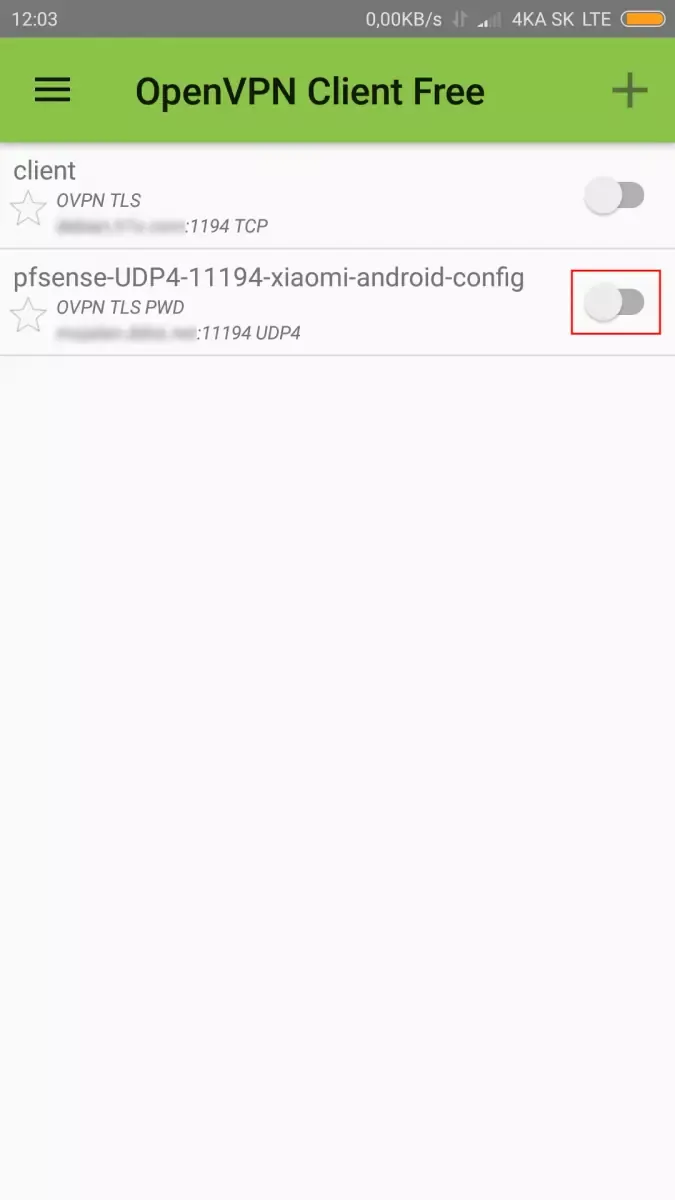Screen dimensions: 675x1200
Task: Add a new VPN profile
Action: 629,91
